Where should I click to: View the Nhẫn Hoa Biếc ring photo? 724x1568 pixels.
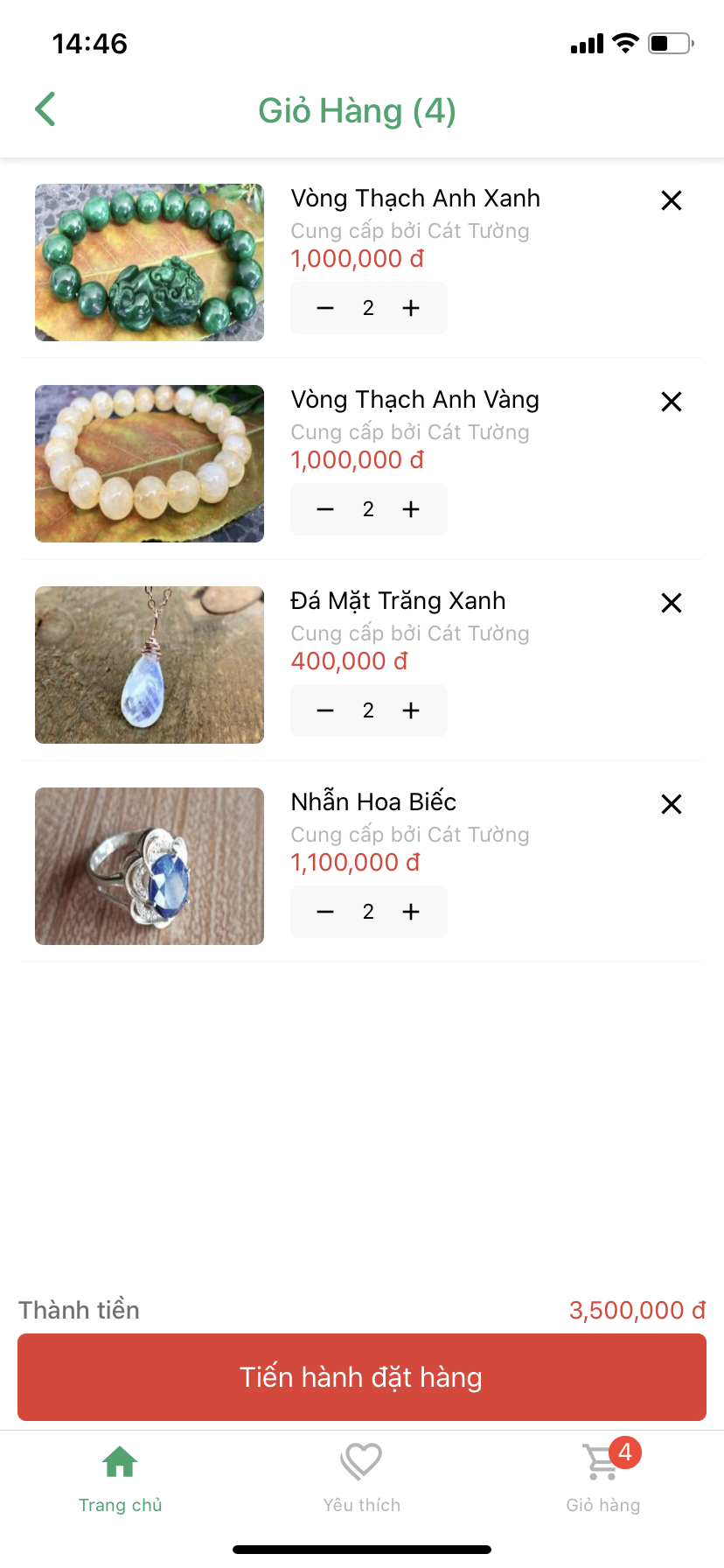pos(150,866)
